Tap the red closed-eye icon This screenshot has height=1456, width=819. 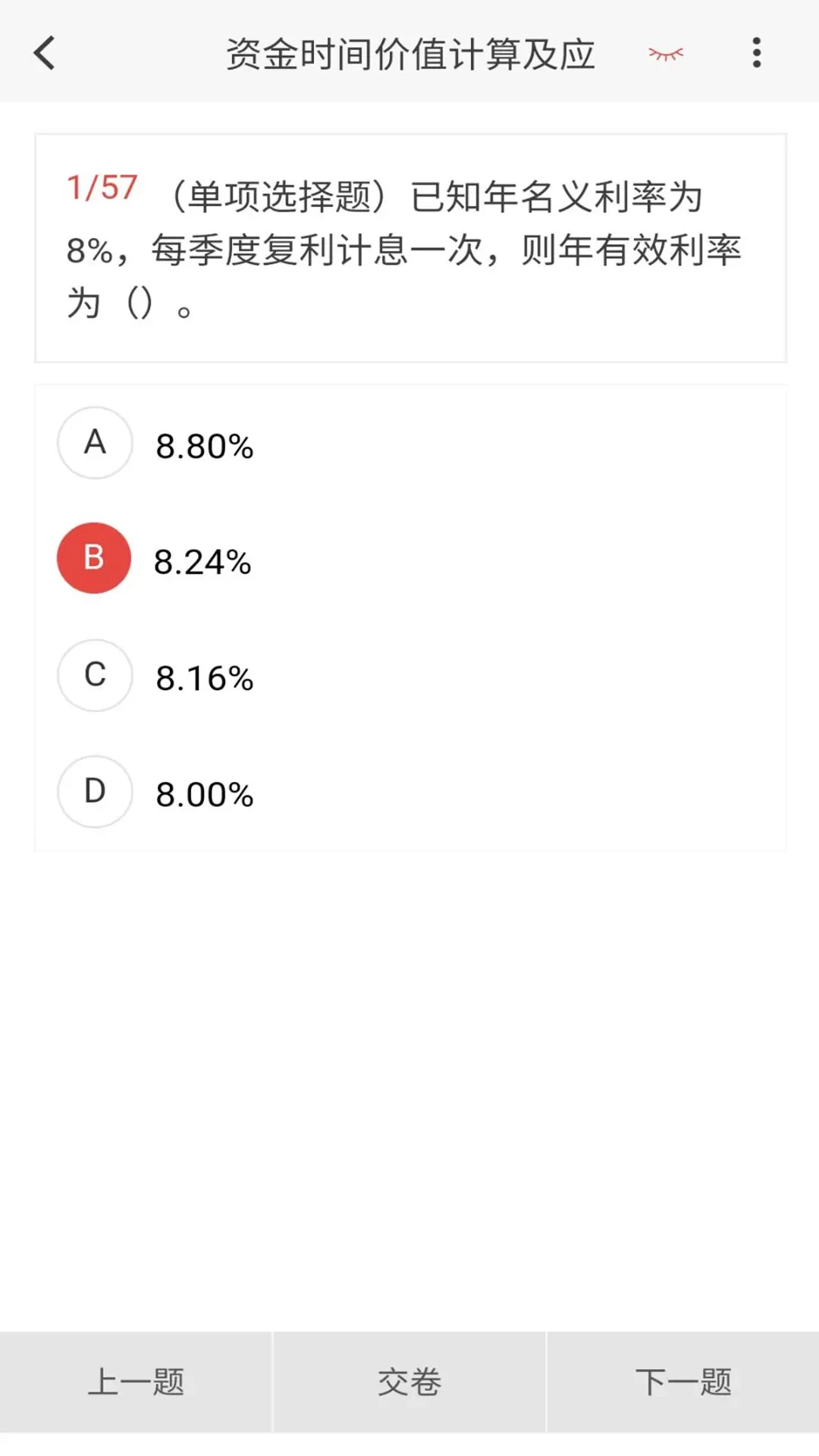tap(666, 54)
